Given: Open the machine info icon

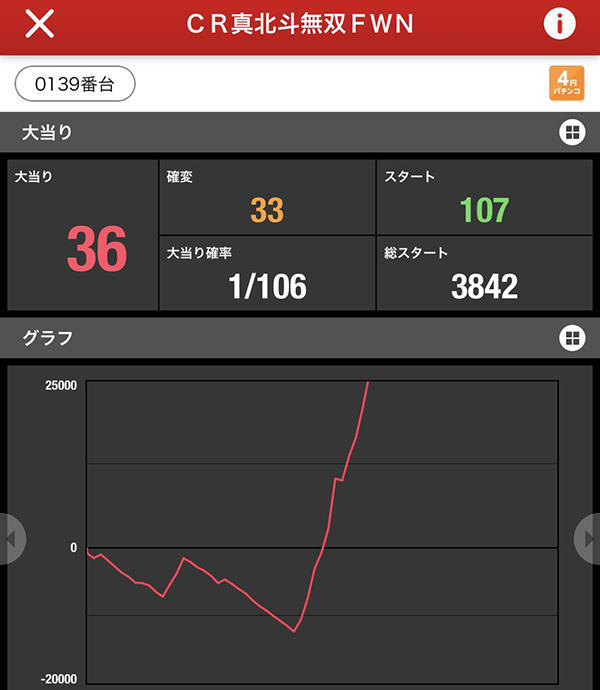Looking at the screenshot, I should pyautogui.click(x=560, y=24).
